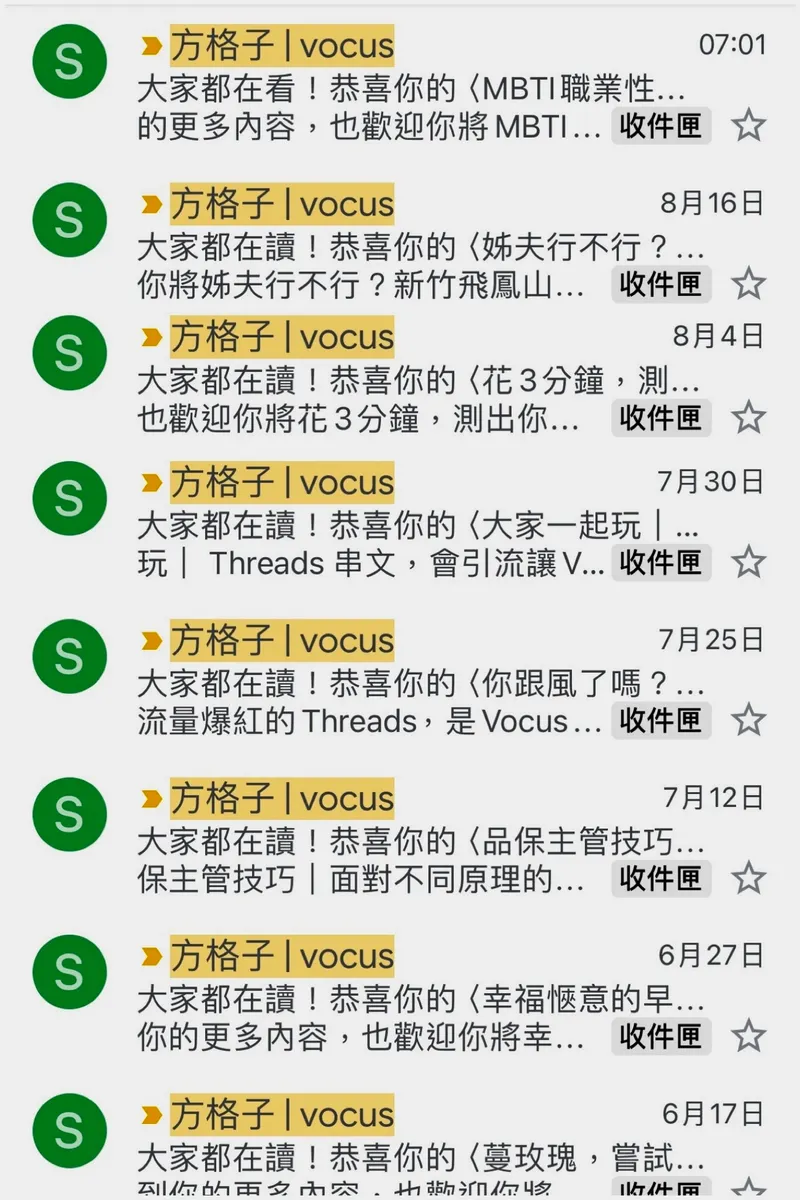Tap the green S avatar on the 8月16日 email
This screenshot has width=800, height=1200.
pyautogui.click(x=68, y=220)
